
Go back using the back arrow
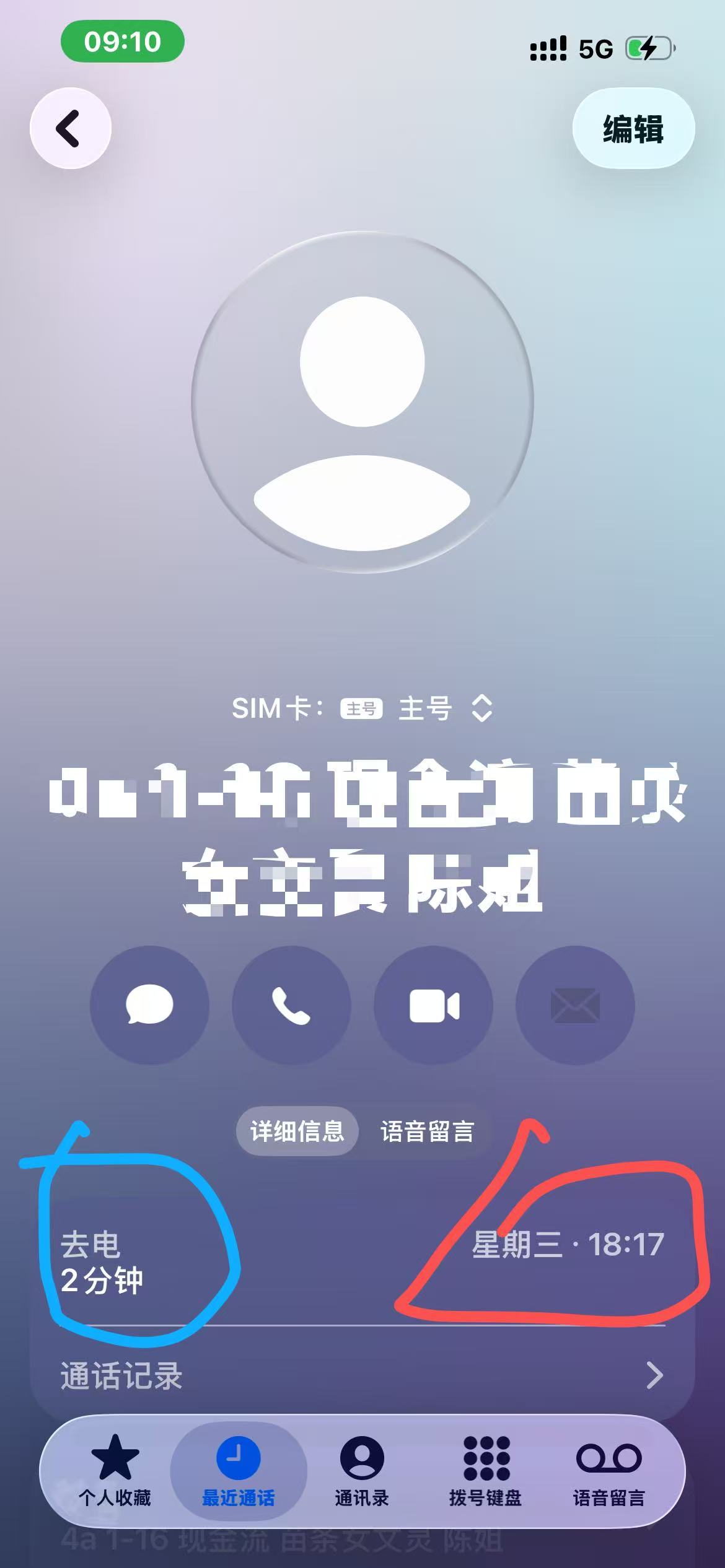pyautogui.click(x=70, y=129)
